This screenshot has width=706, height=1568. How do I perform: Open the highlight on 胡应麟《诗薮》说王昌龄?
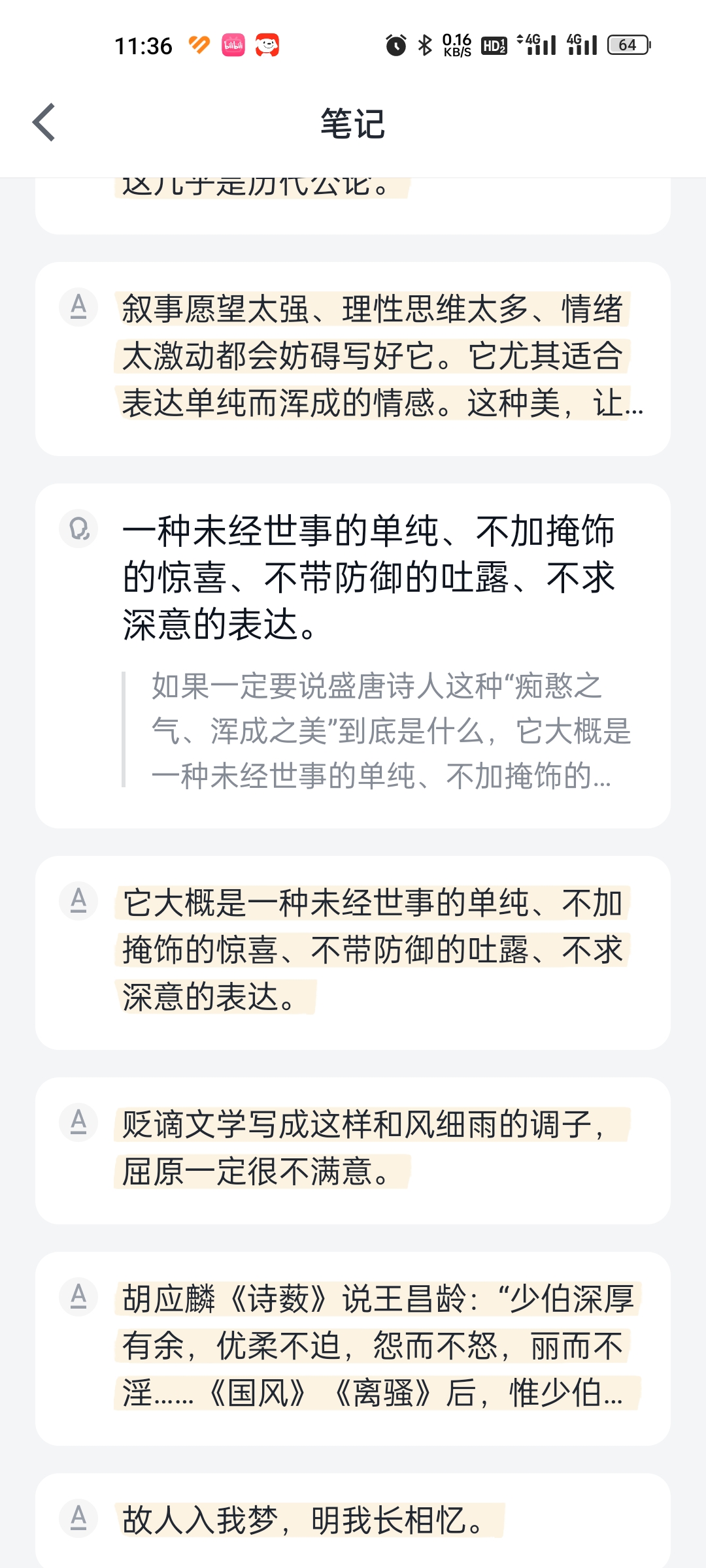tap(353, 1348)
